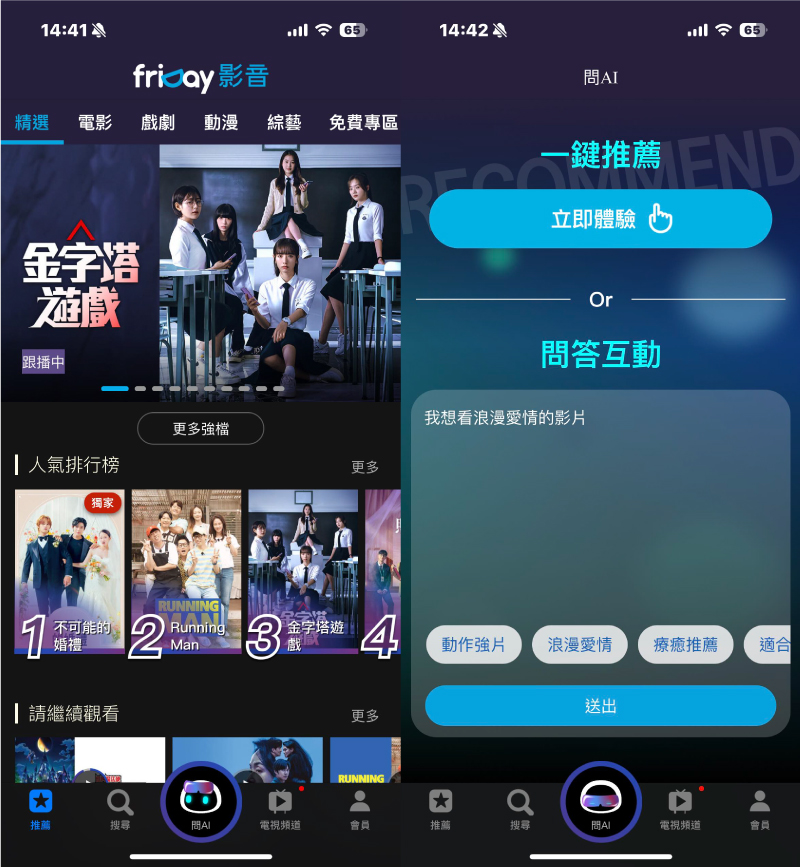Switch to the 電影 tab
This screenshot has height=867, width=800.
coord(95,123)
